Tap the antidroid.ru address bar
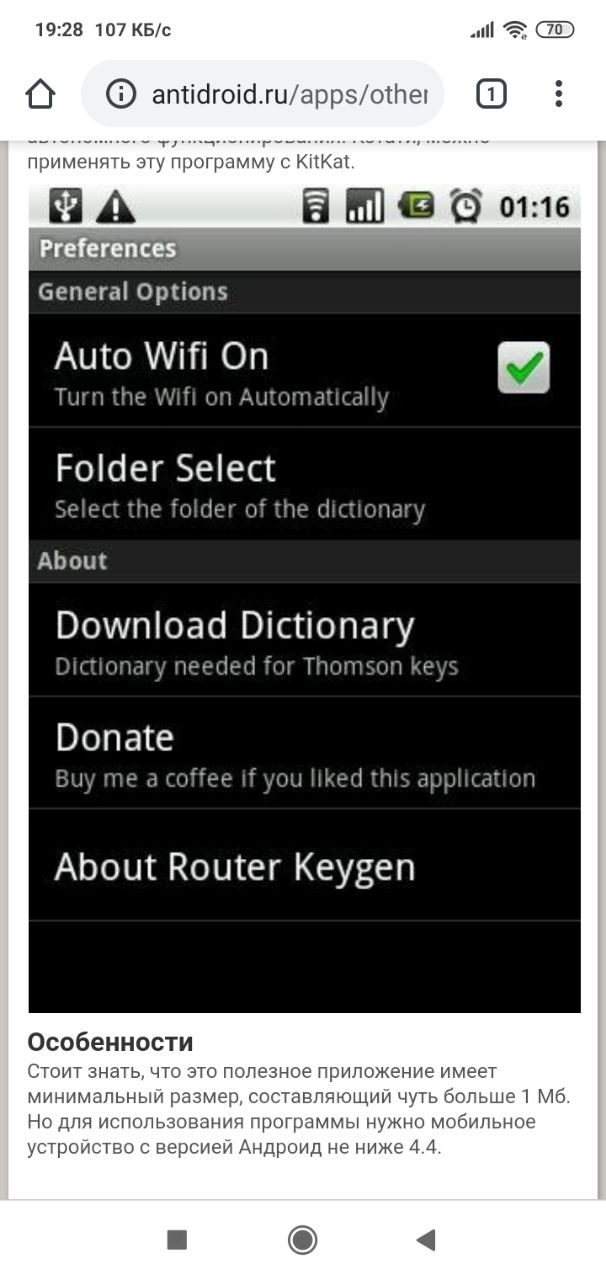 pos(262,94)
